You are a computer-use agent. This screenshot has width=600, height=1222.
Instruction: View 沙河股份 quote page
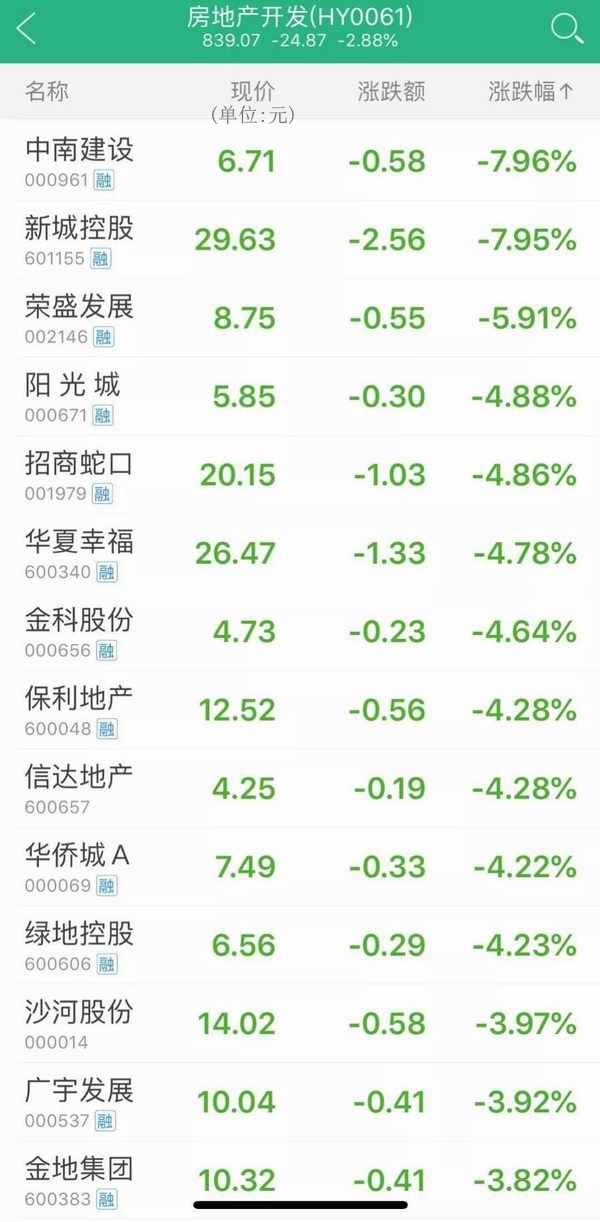coord(300,1024)
